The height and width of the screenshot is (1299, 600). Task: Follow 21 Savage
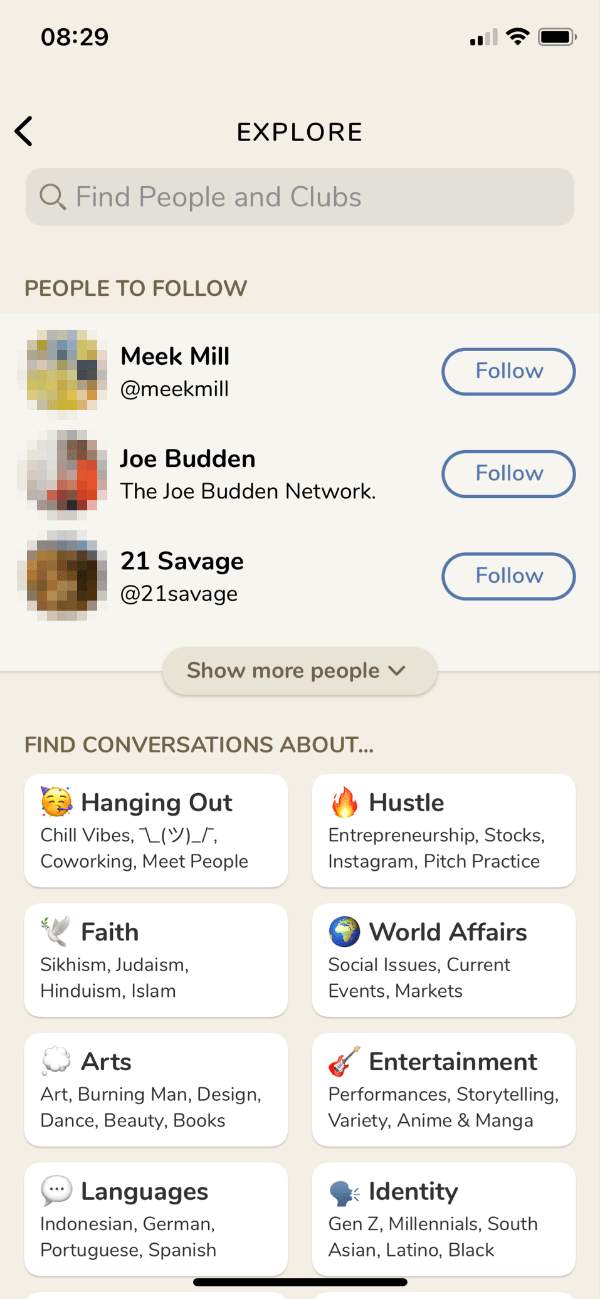click(508, 576)
